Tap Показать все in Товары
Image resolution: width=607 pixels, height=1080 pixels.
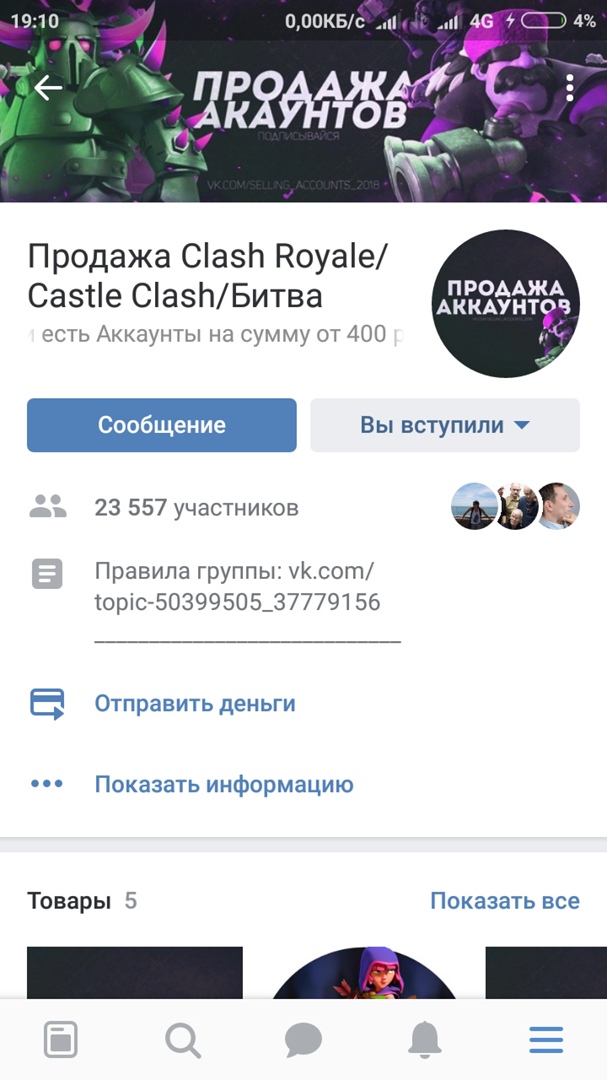click(504, 901)
